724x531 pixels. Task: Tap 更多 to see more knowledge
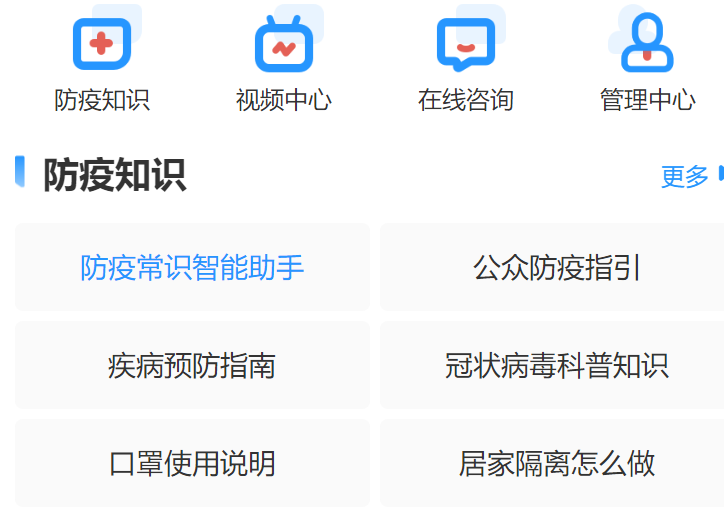tap(688, 177)
